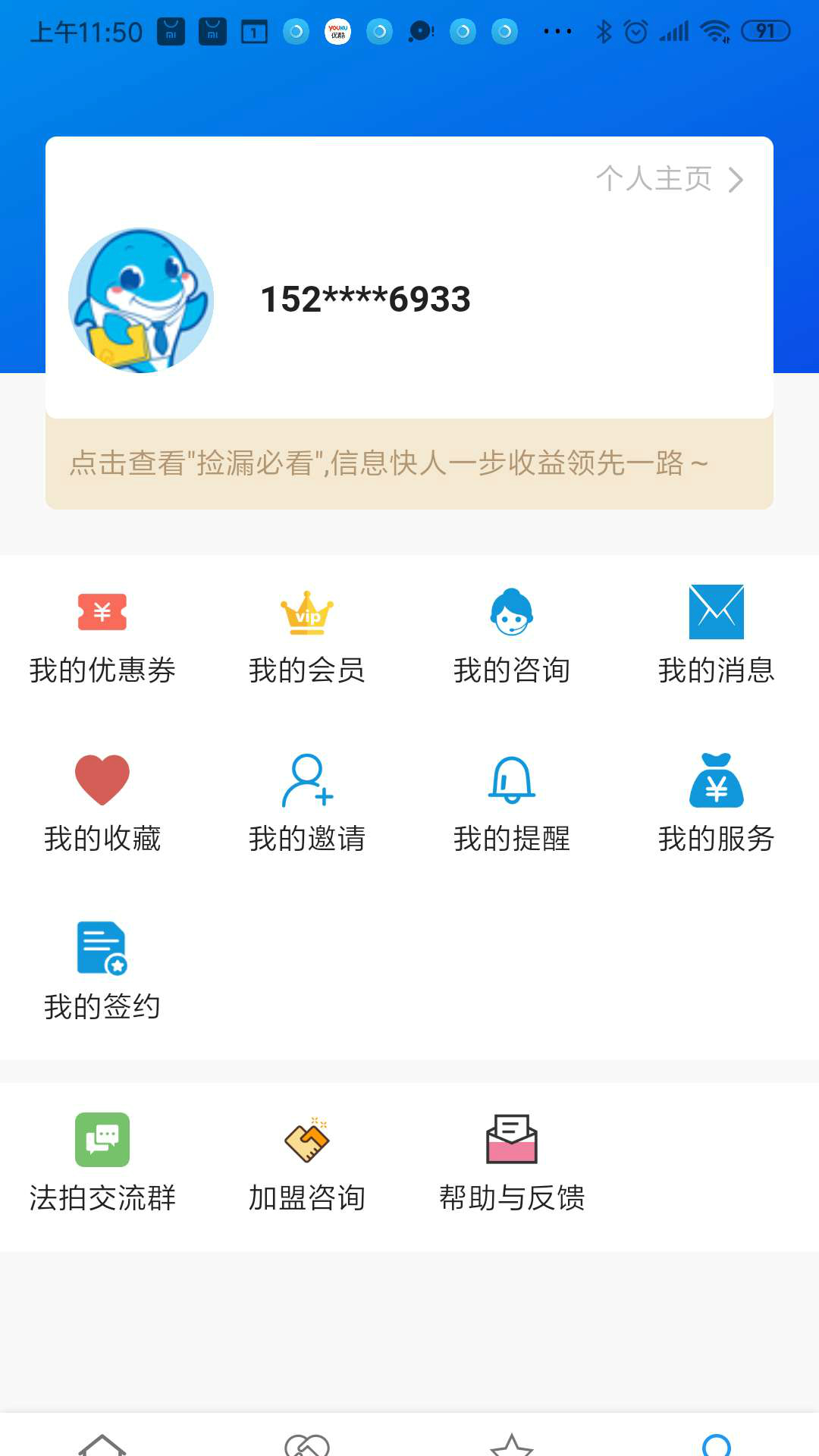Open 帮助与反馈 feedback envelope
The image size is (819, 1456).
pos(511,1164)
